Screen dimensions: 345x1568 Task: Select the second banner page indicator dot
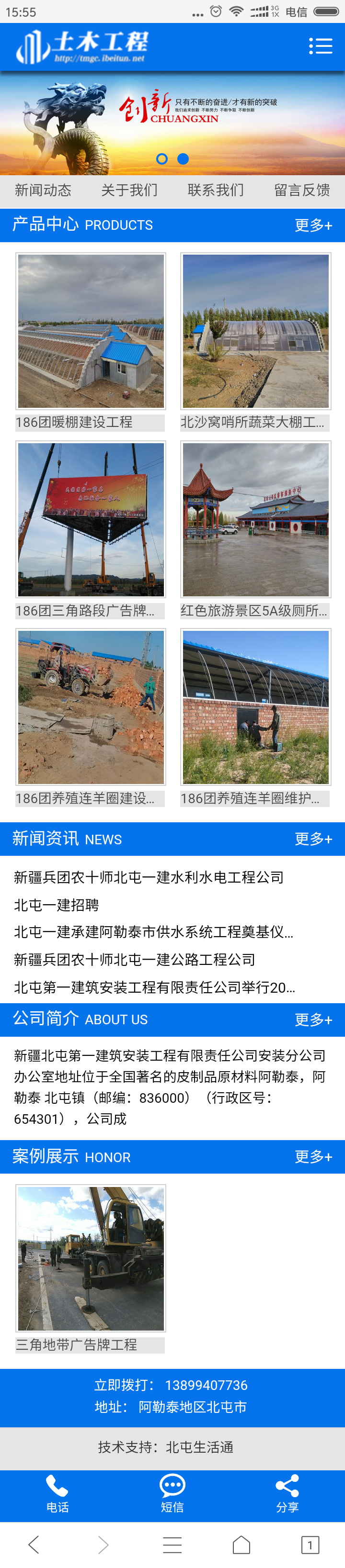183,159
